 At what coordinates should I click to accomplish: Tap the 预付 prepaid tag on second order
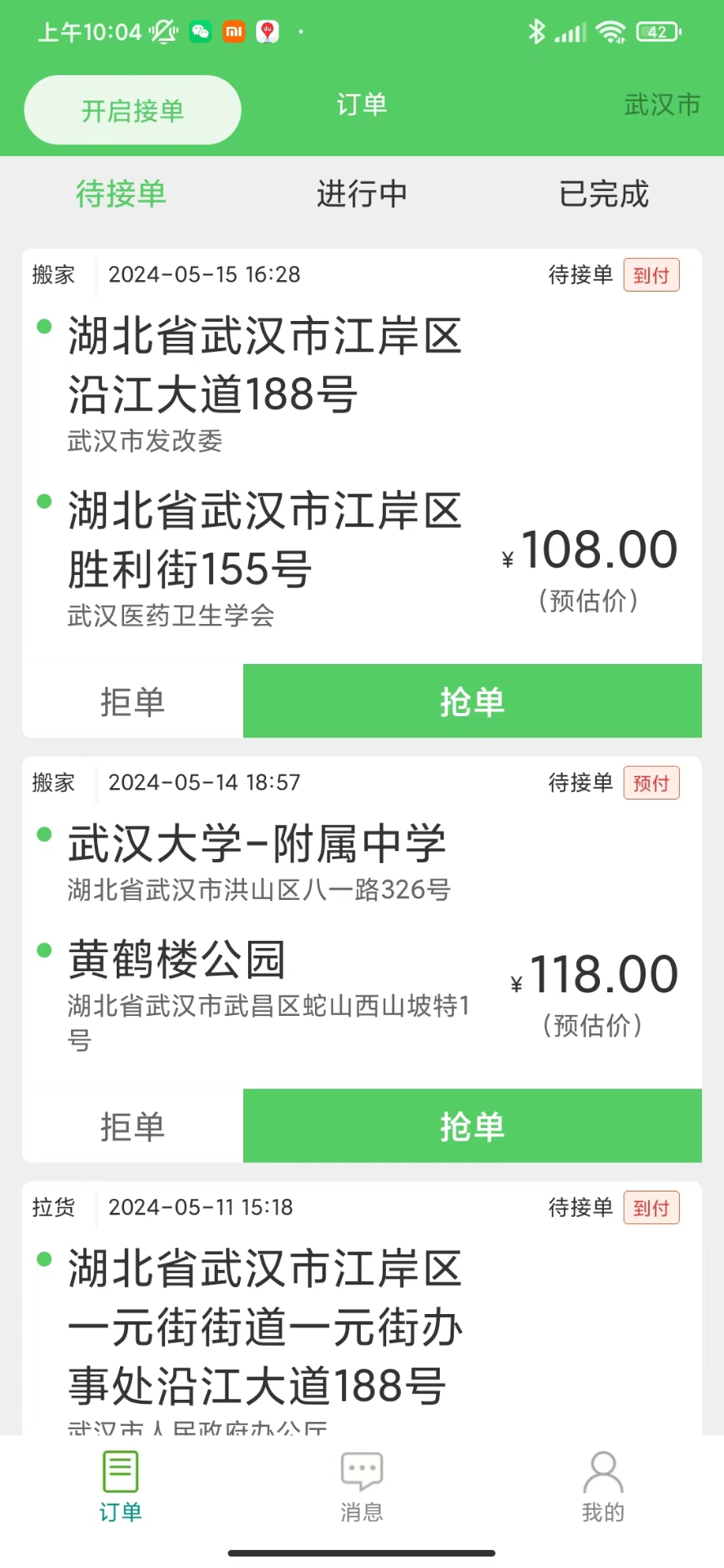click(x=651, y=782)
